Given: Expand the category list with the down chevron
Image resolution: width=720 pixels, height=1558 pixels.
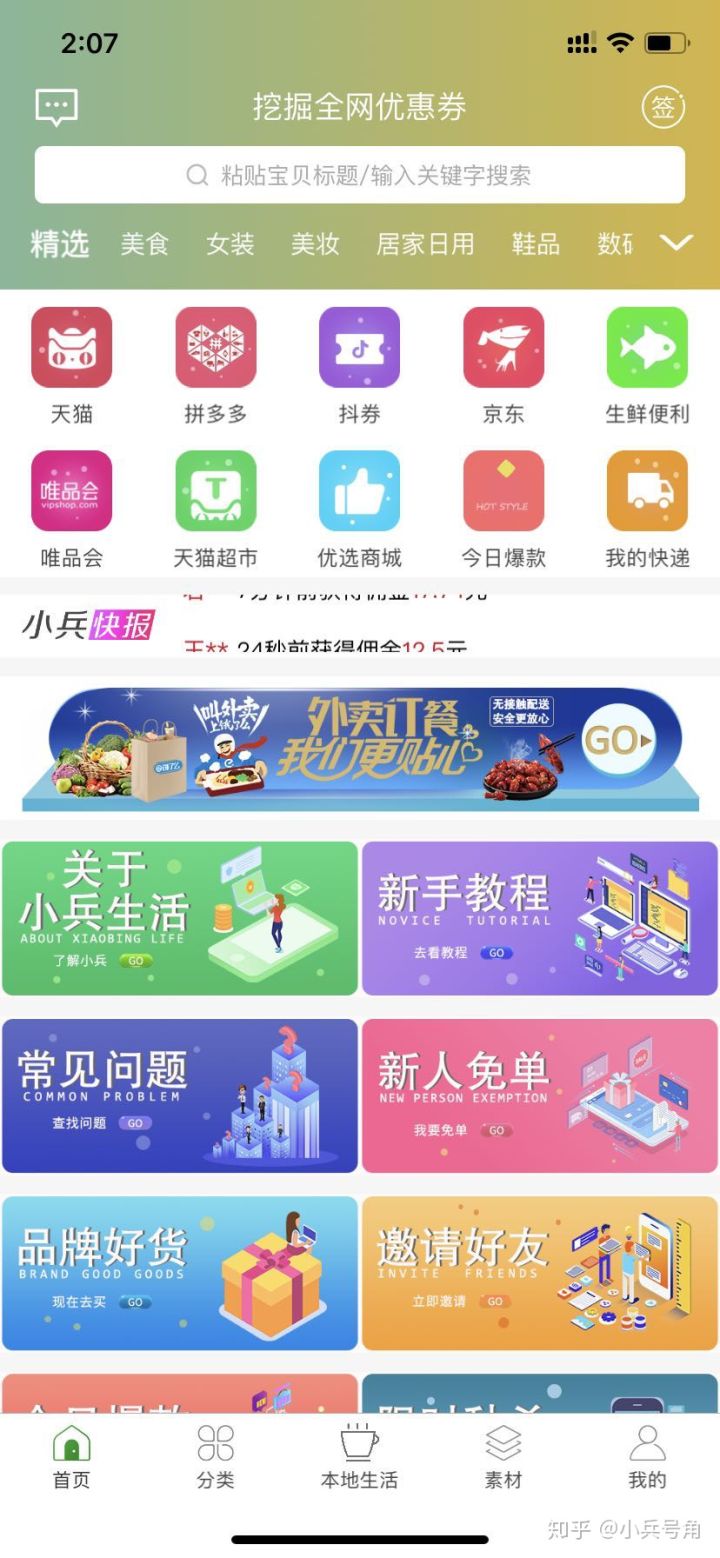Looking at the screenshot, I should (x=677, y=243).
